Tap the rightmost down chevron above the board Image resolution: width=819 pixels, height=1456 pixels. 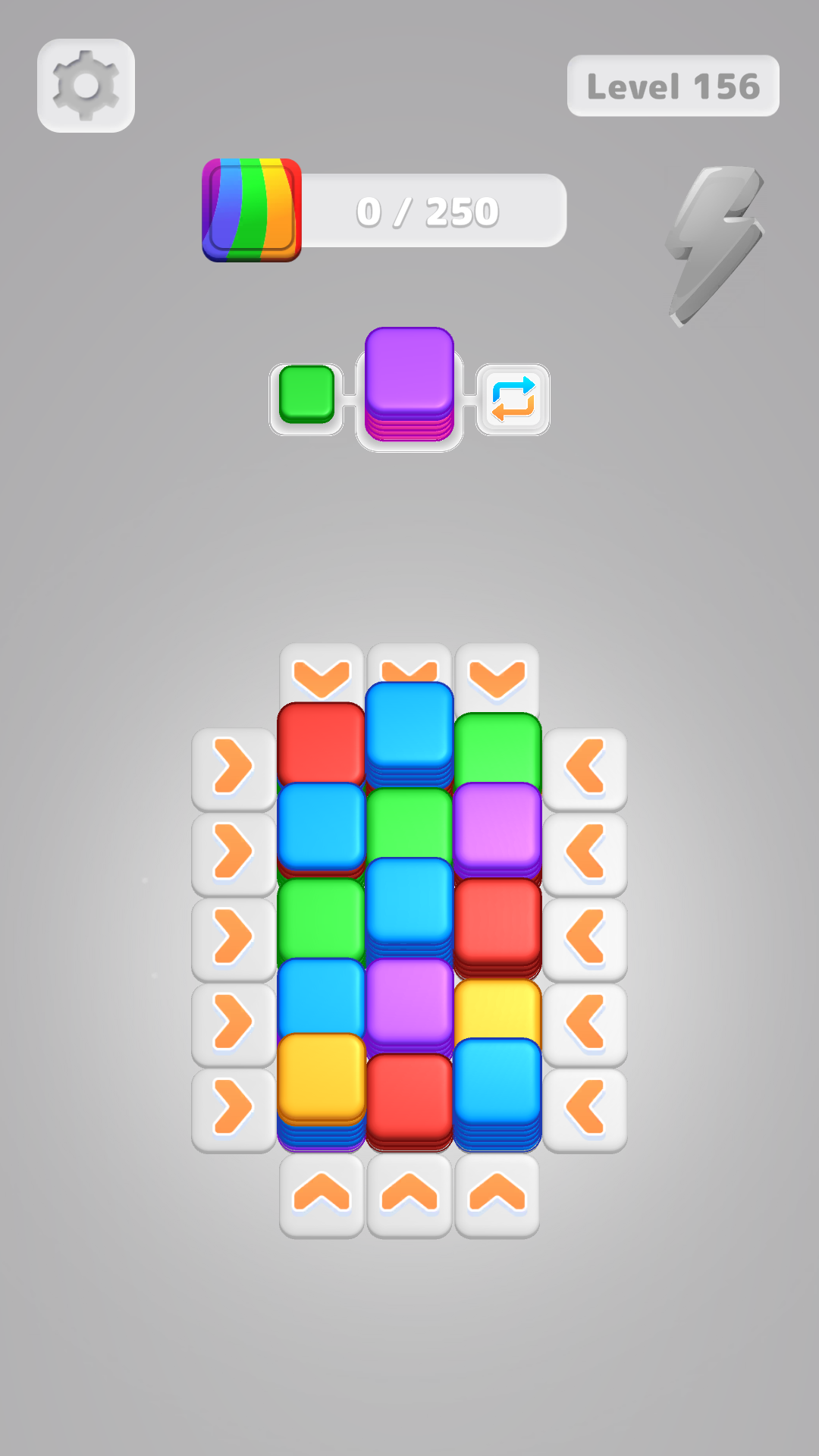(x=498, y=675)
